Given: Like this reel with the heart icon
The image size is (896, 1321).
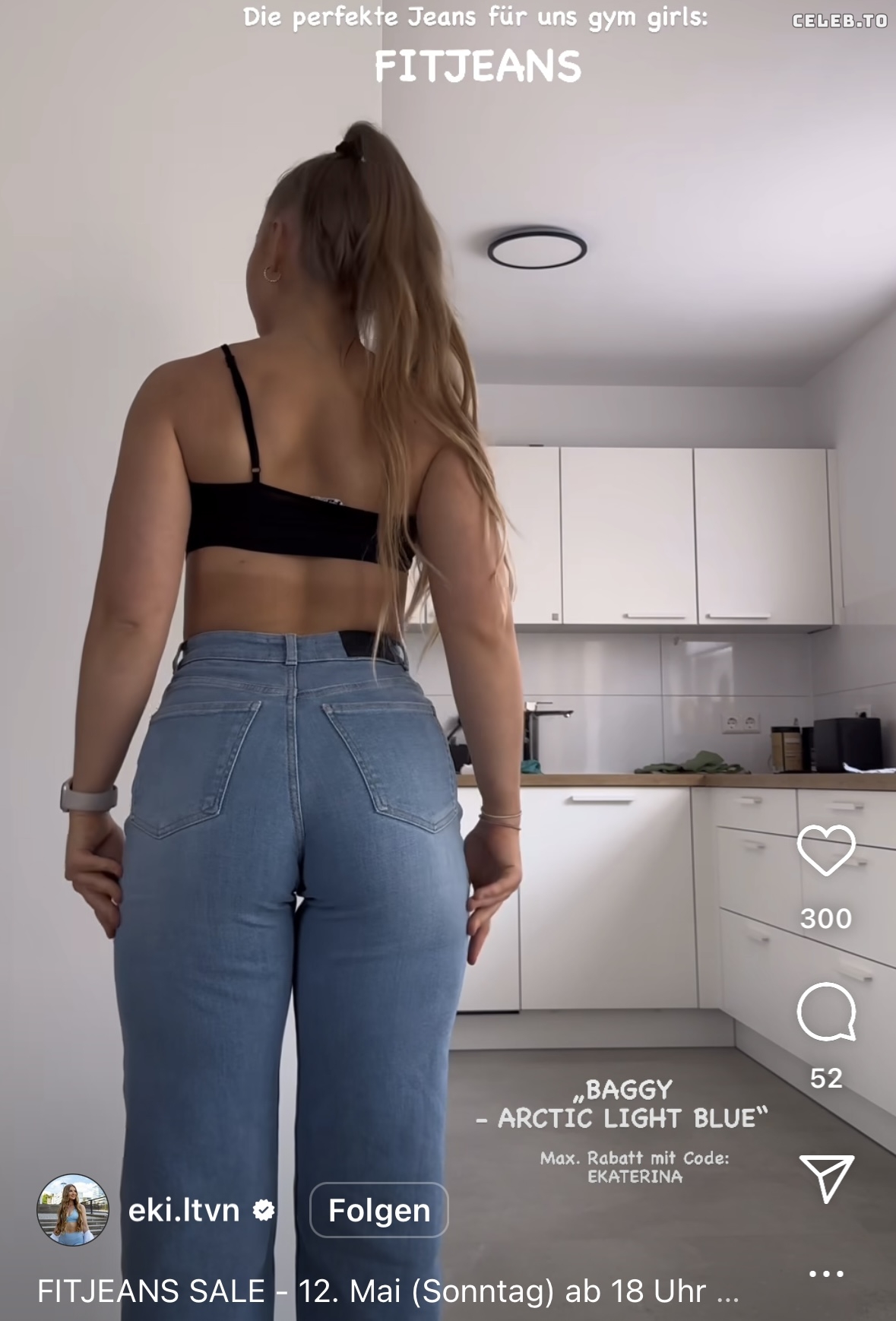Looking at the screenshot, I should point(826,850).
